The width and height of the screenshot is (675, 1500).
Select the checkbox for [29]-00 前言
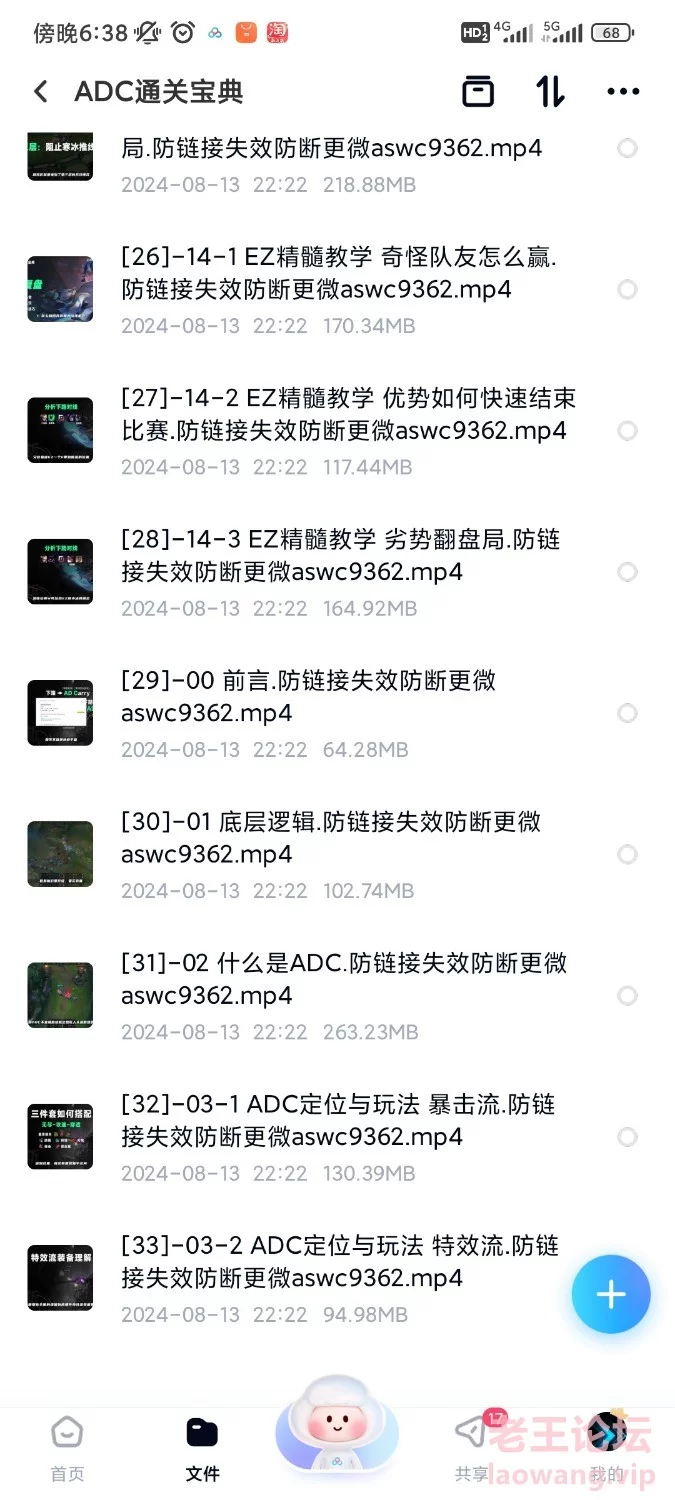(627, 713)
